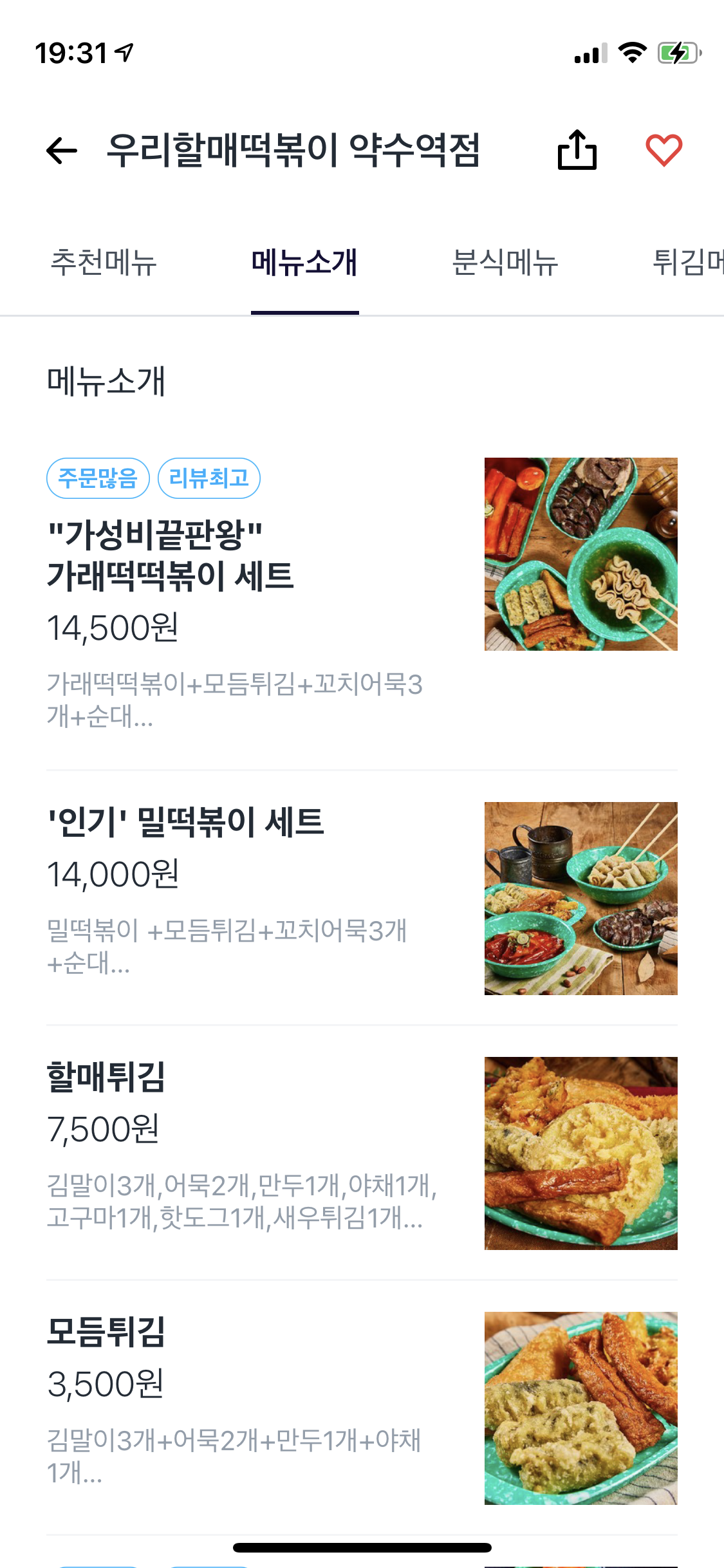Image resolution: width=724 pixels, height=1568 pixels.
Task: Select the 할매튀김 menu item
Action: (x=106, y=1078)
